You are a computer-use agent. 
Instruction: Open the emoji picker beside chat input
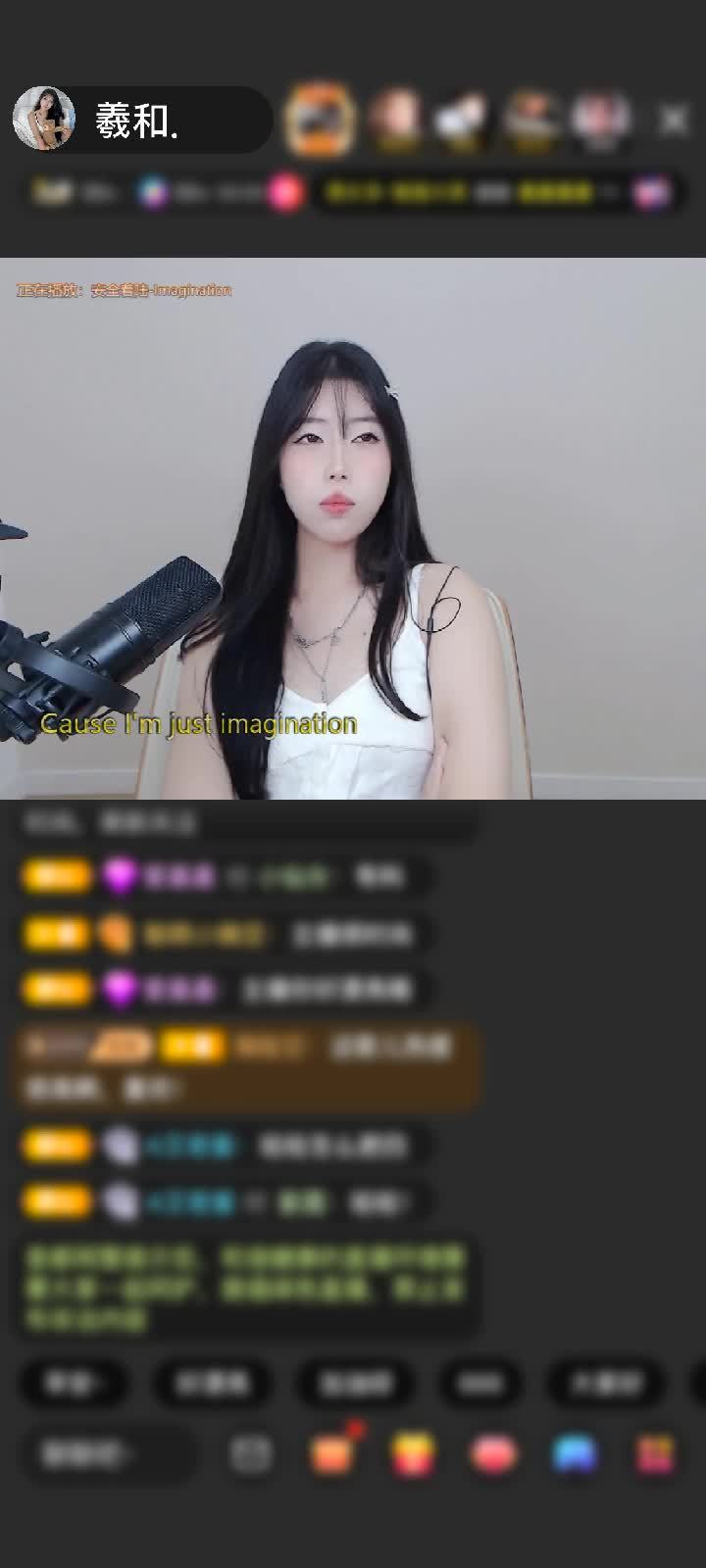click(x=251, y=1454)
